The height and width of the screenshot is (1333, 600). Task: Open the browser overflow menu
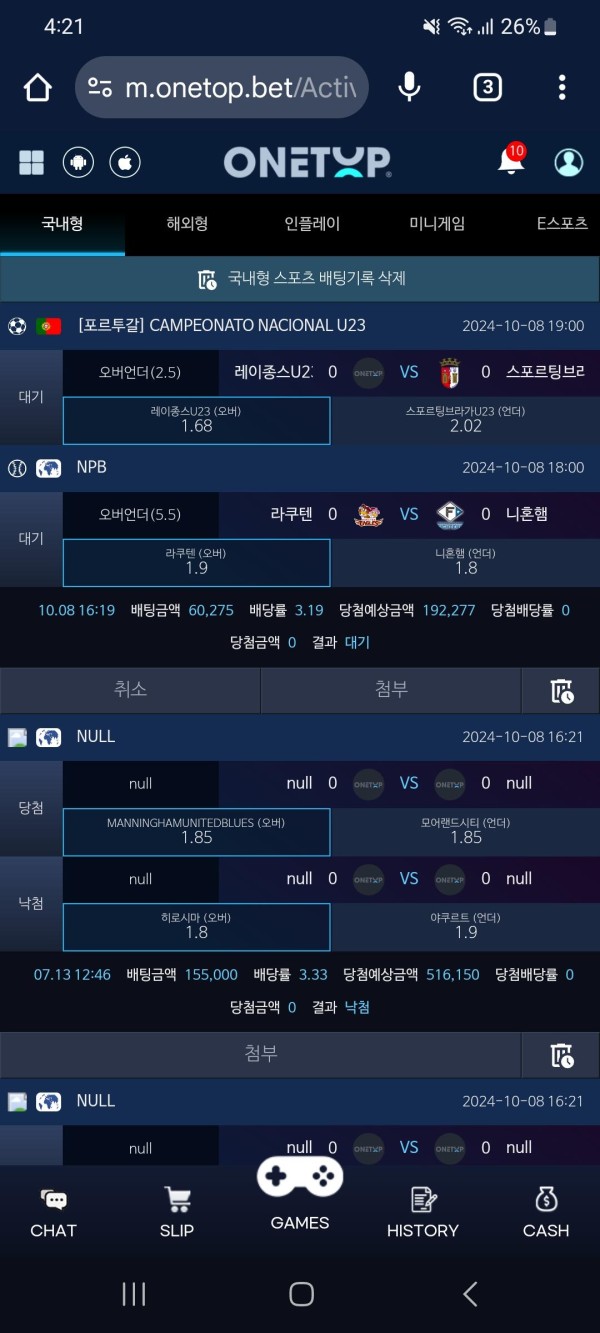(x=563, y=88)
